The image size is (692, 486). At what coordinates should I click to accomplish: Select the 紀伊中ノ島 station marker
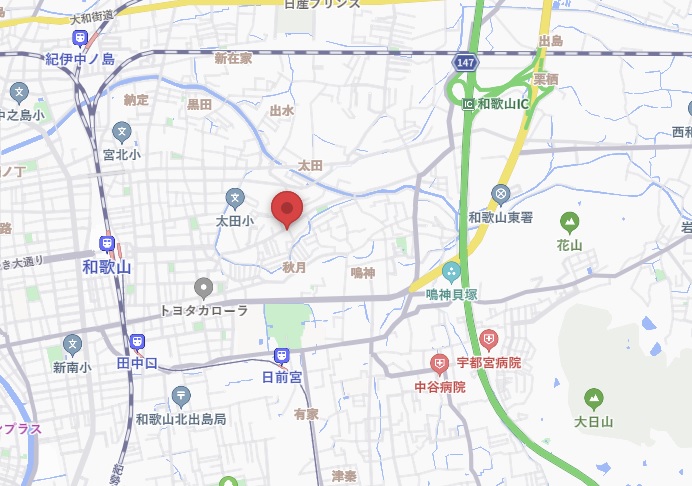(x=79, y=38)
